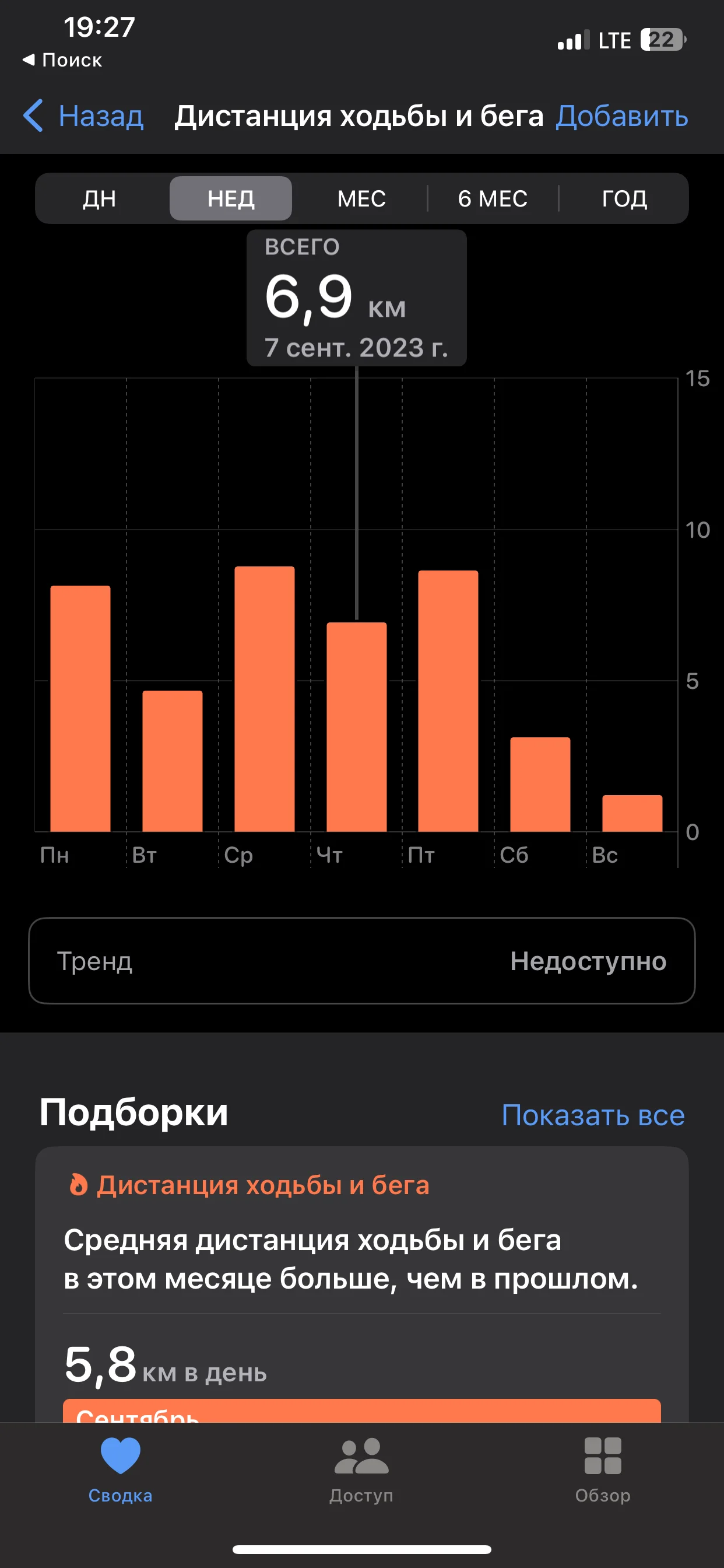
Task: Switch to the ДН day view
Action: tap(100, 198)
